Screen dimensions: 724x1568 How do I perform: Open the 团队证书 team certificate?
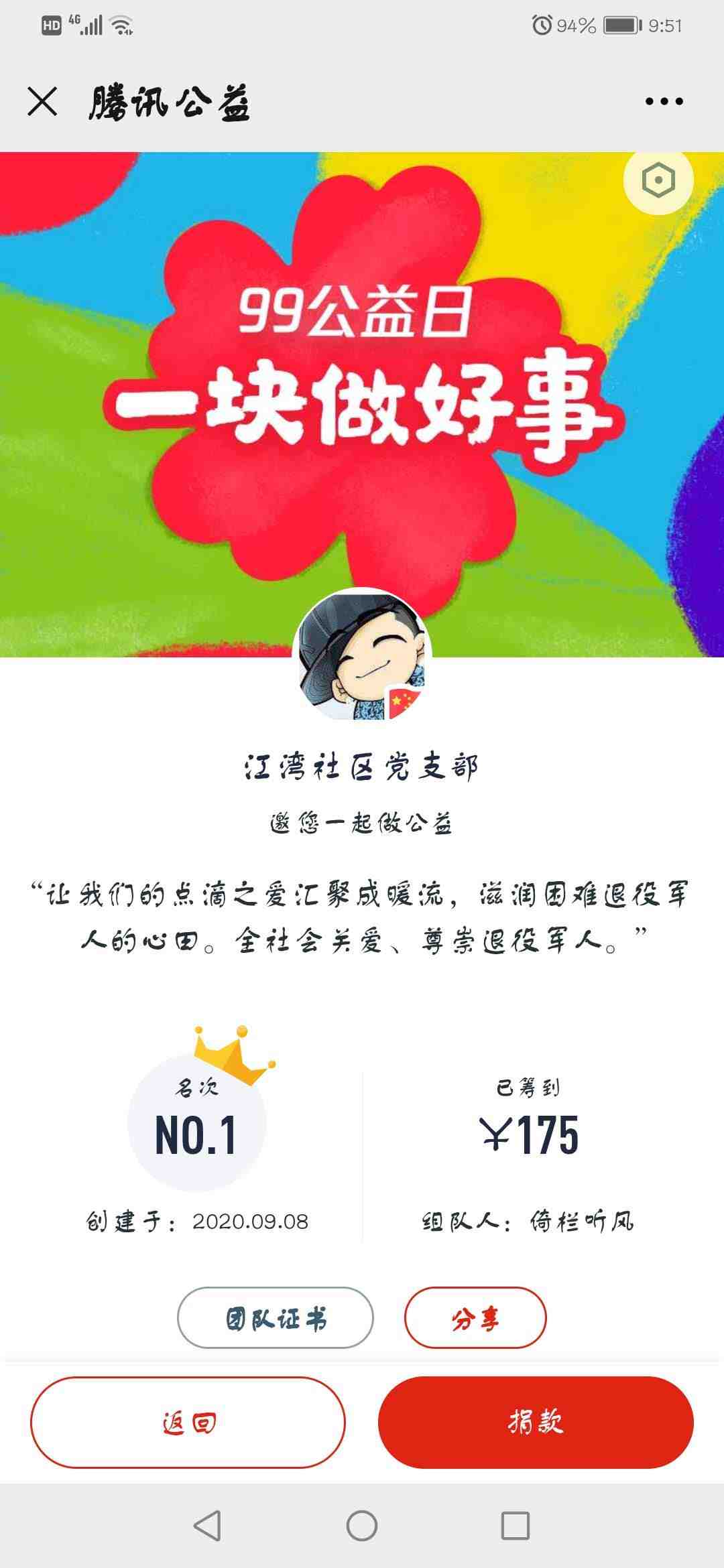tap(275, 1318)
